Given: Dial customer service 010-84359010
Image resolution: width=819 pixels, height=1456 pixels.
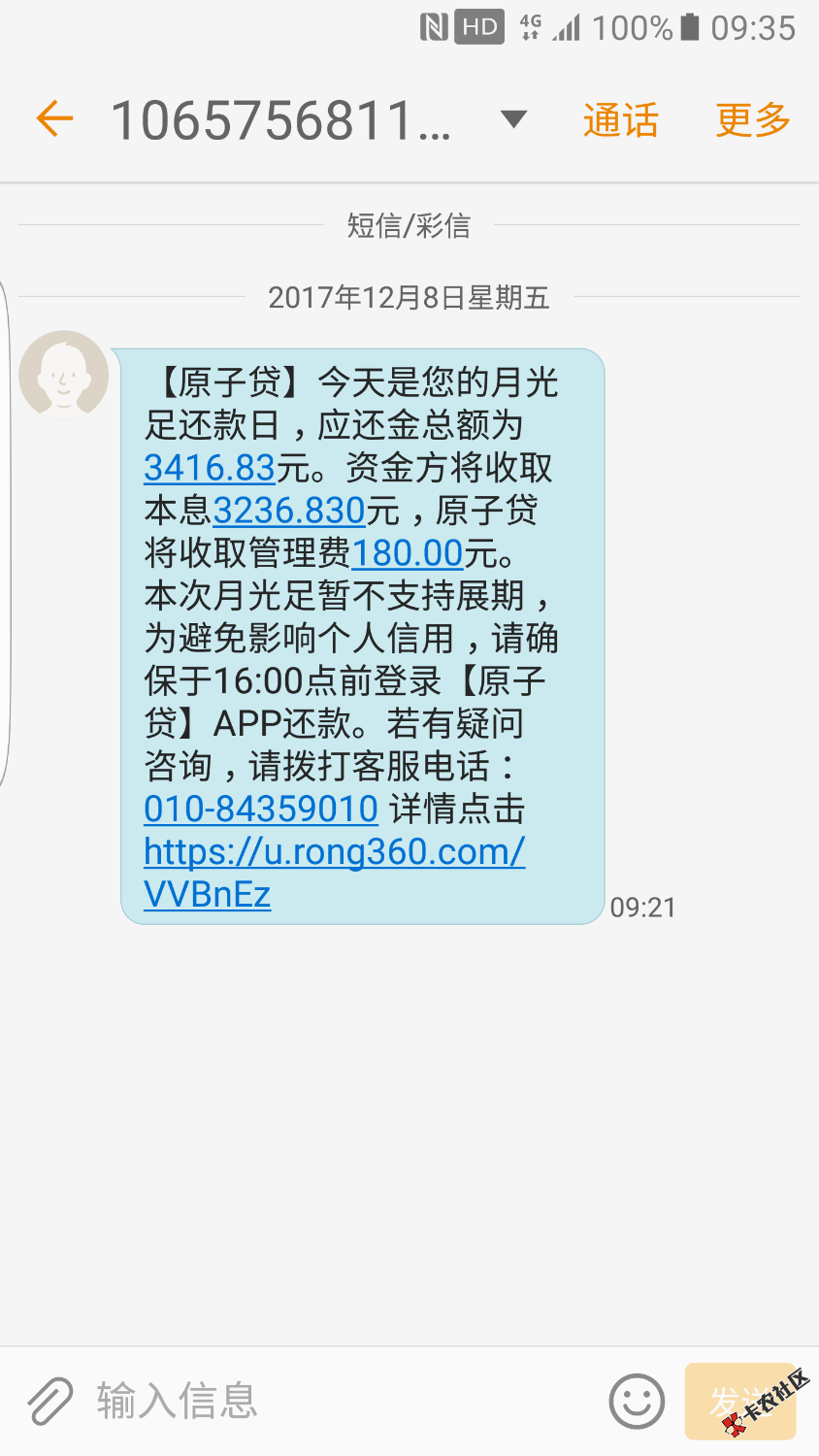Looking at the screenshot, I should click(260, 809).
